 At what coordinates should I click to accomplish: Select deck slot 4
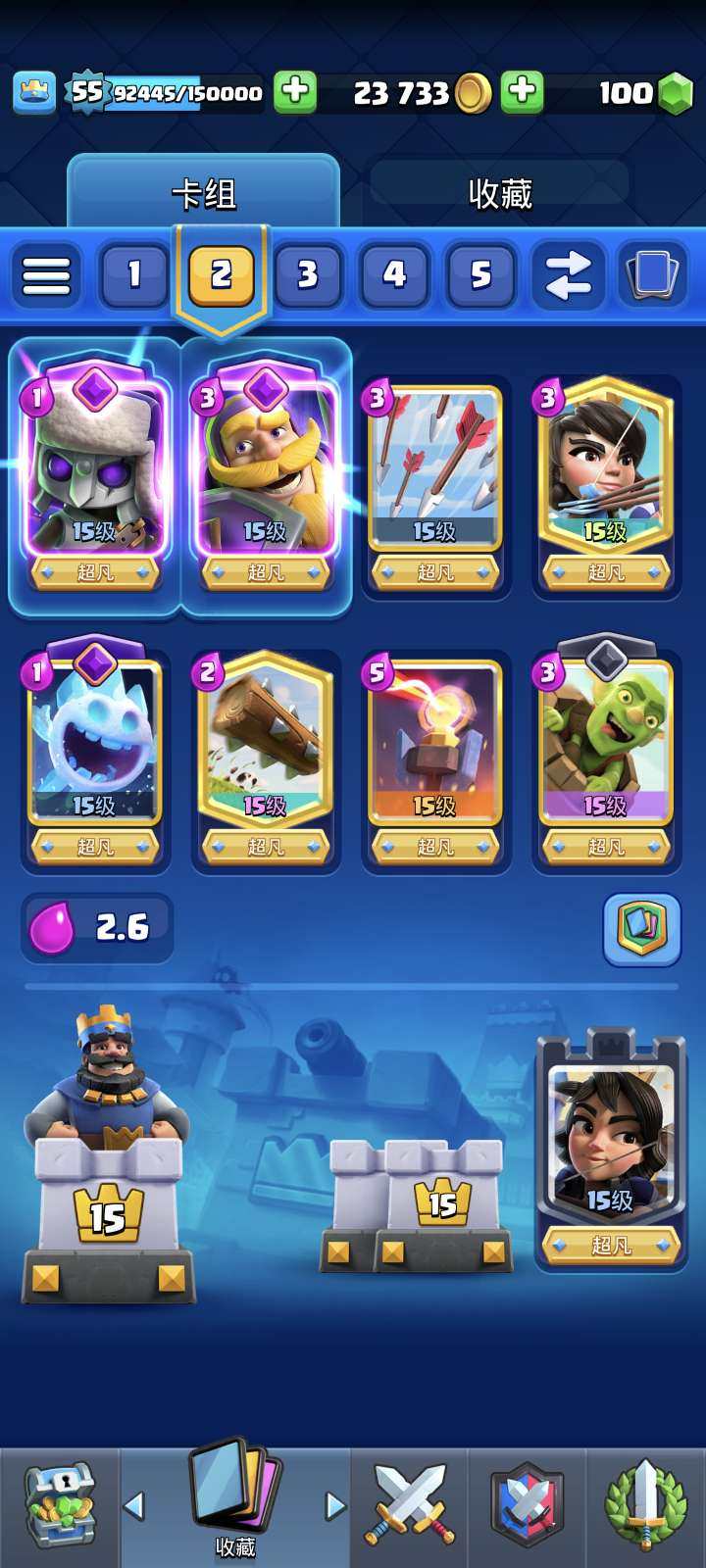pyautogui.click(x=393, y=275)
